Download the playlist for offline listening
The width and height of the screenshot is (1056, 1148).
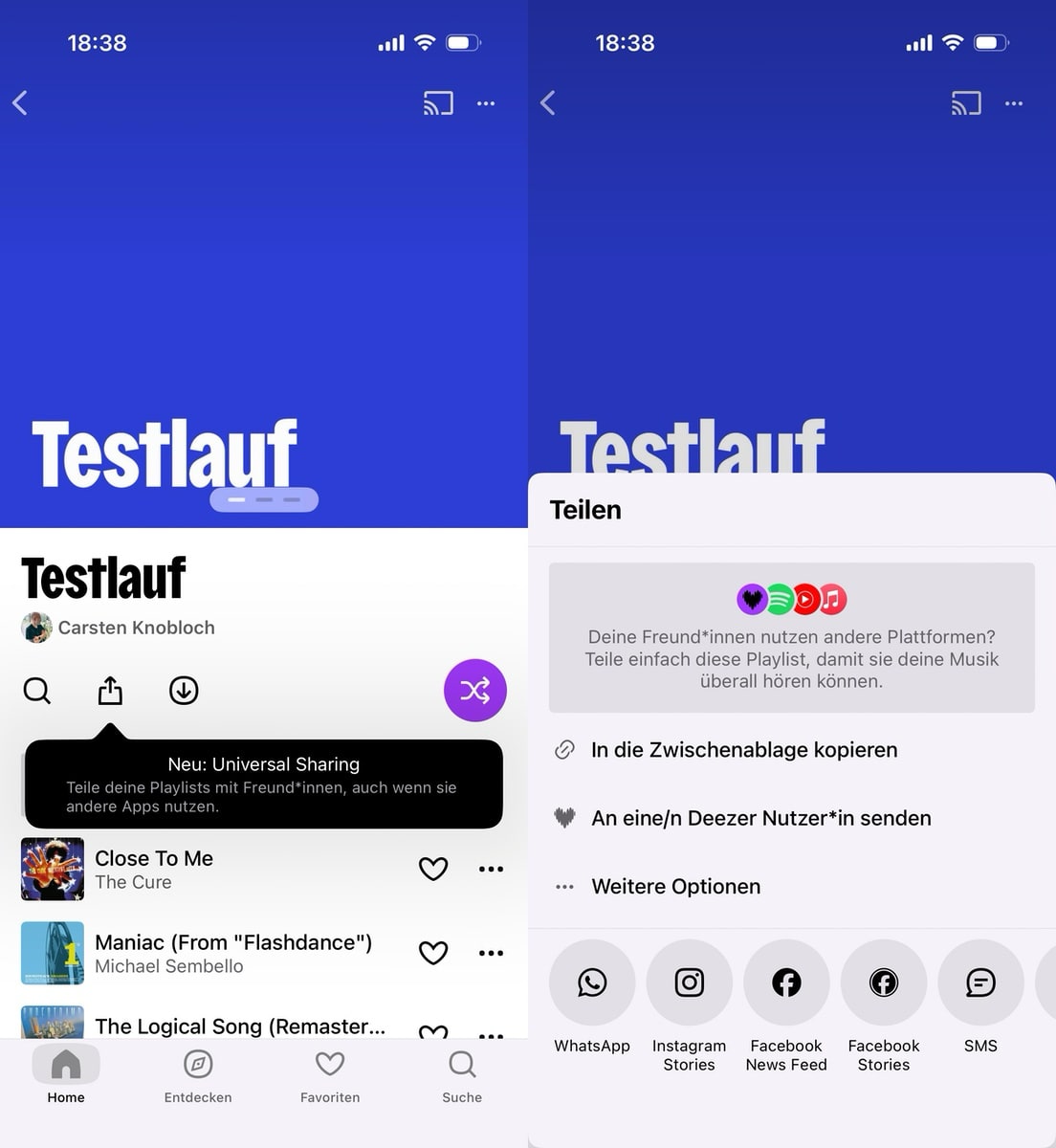click(x=184, y=690)
